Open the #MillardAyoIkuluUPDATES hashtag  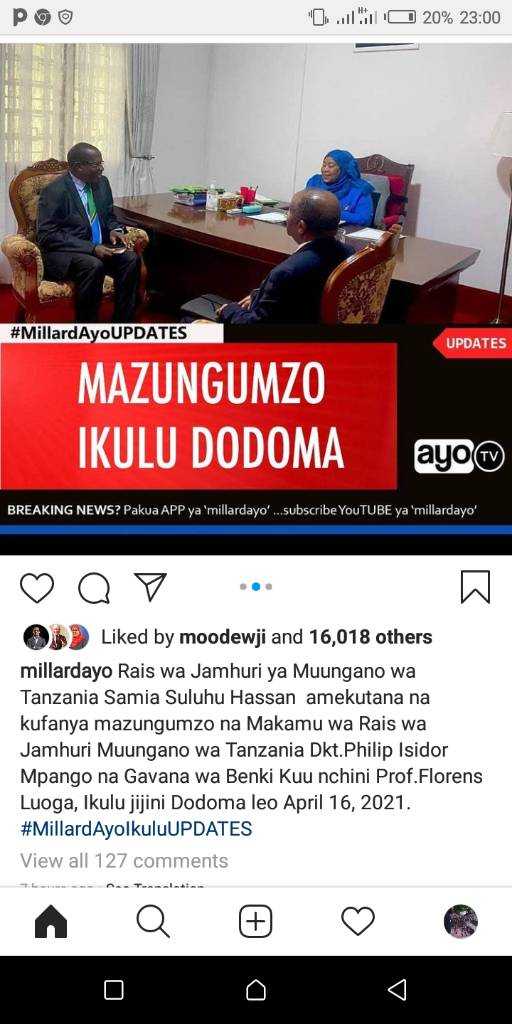(x=136, y=829)
